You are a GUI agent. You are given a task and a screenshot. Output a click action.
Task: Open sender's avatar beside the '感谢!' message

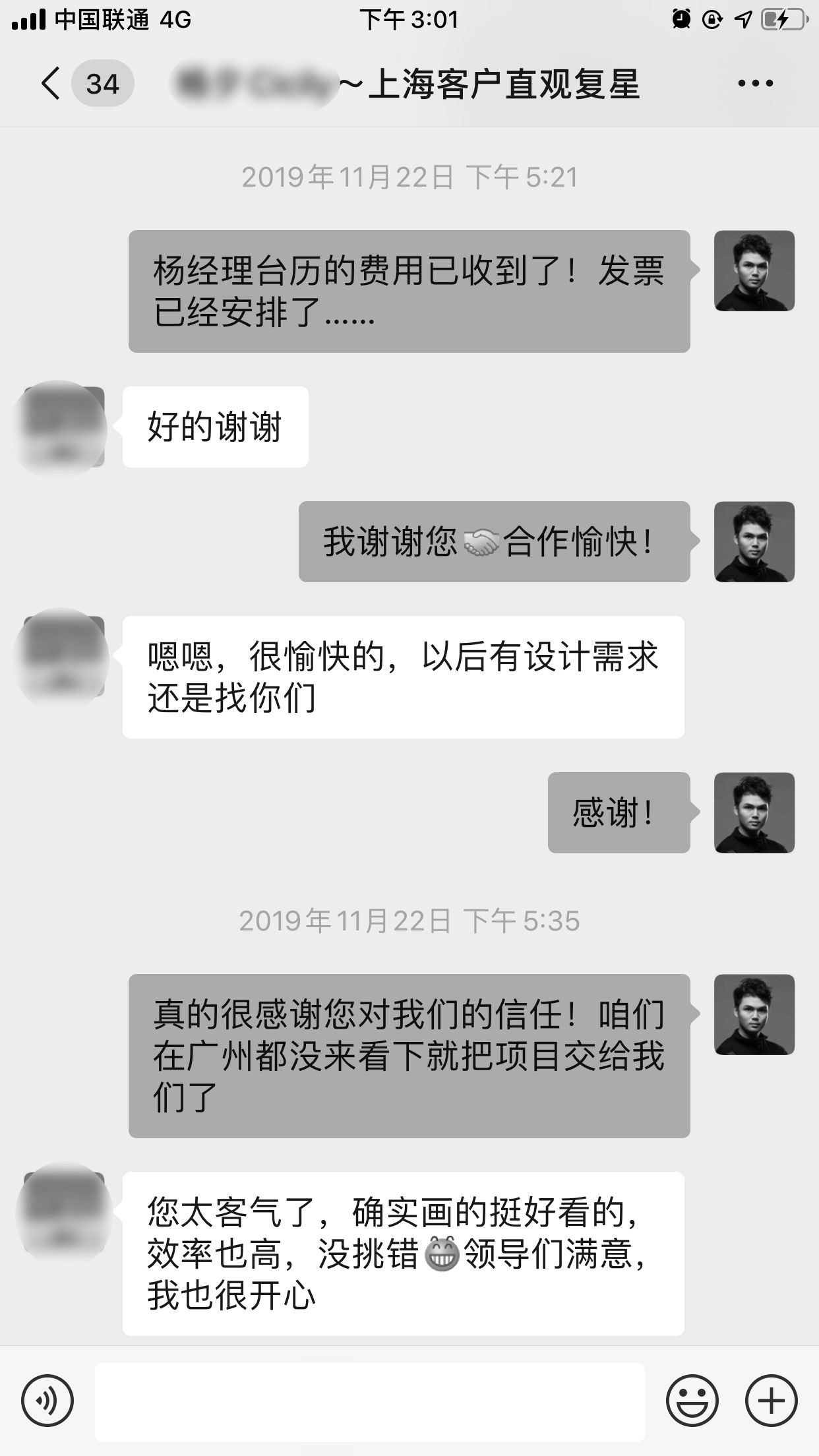click(x=754, y=812)
